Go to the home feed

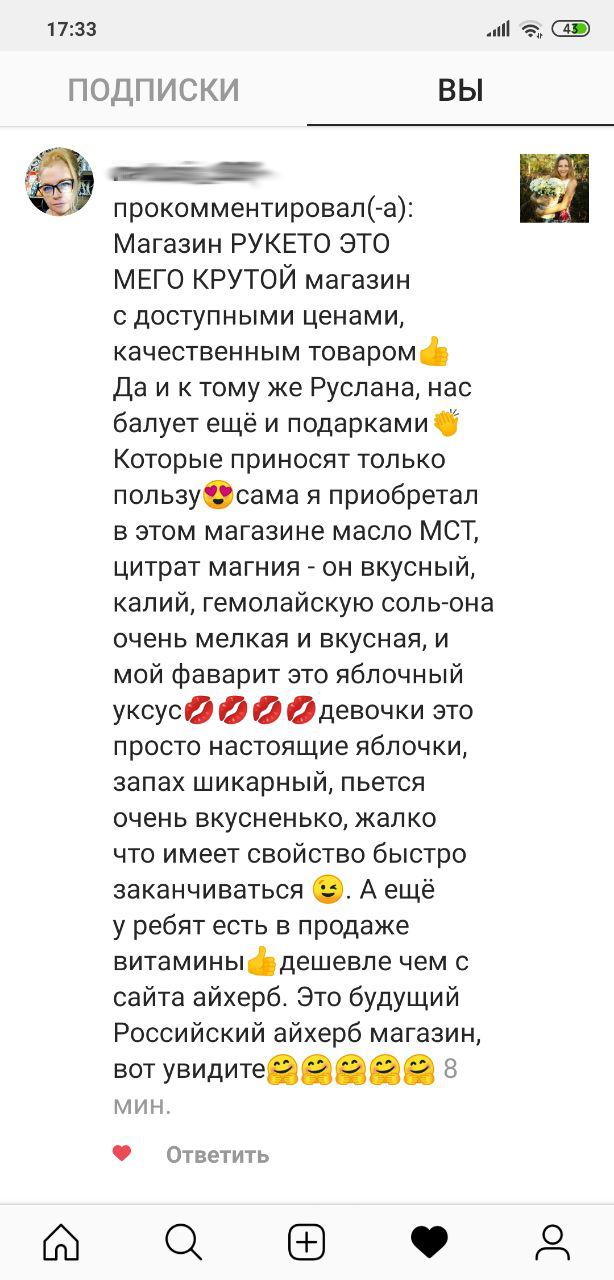pos(61,1242)
